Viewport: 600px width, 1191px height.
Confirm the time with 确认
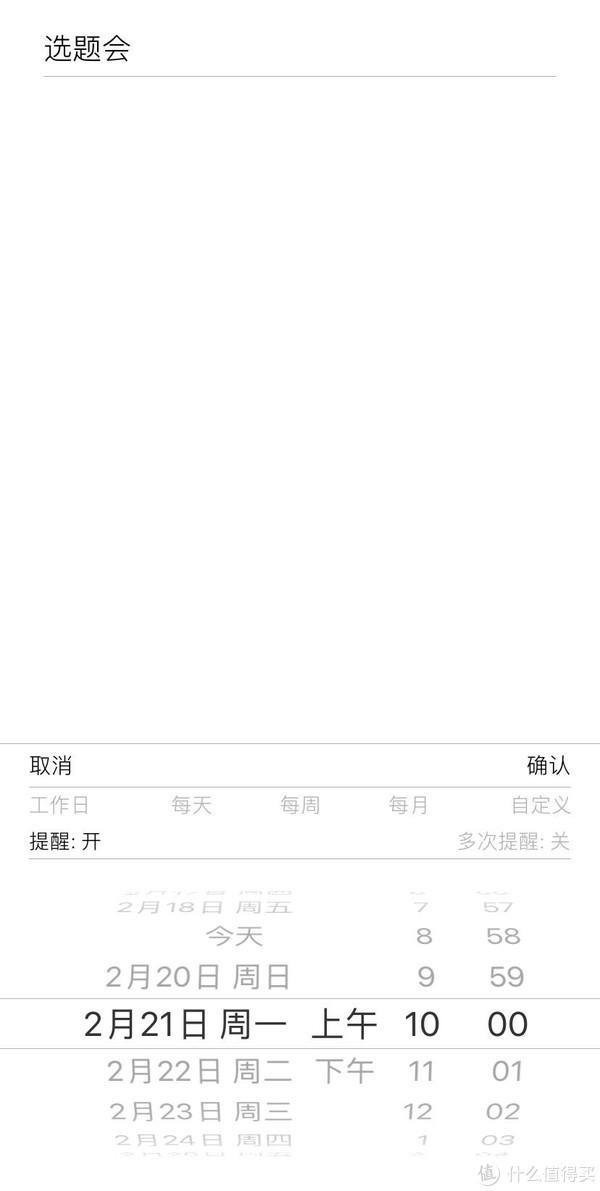(x=548, y=766)
